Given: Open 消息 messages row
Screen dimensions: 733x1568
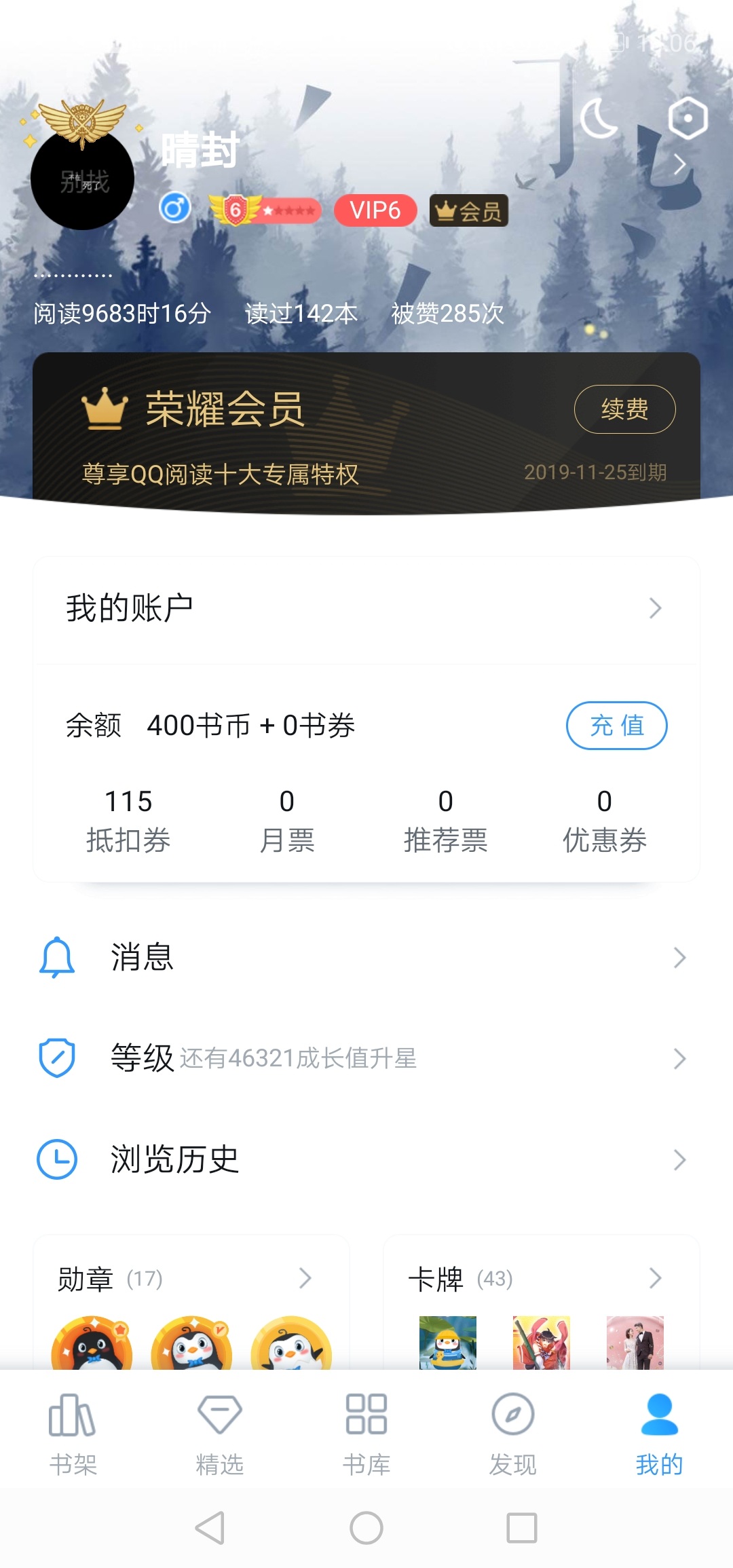Looking at the screenshot, I should [366, 957].
